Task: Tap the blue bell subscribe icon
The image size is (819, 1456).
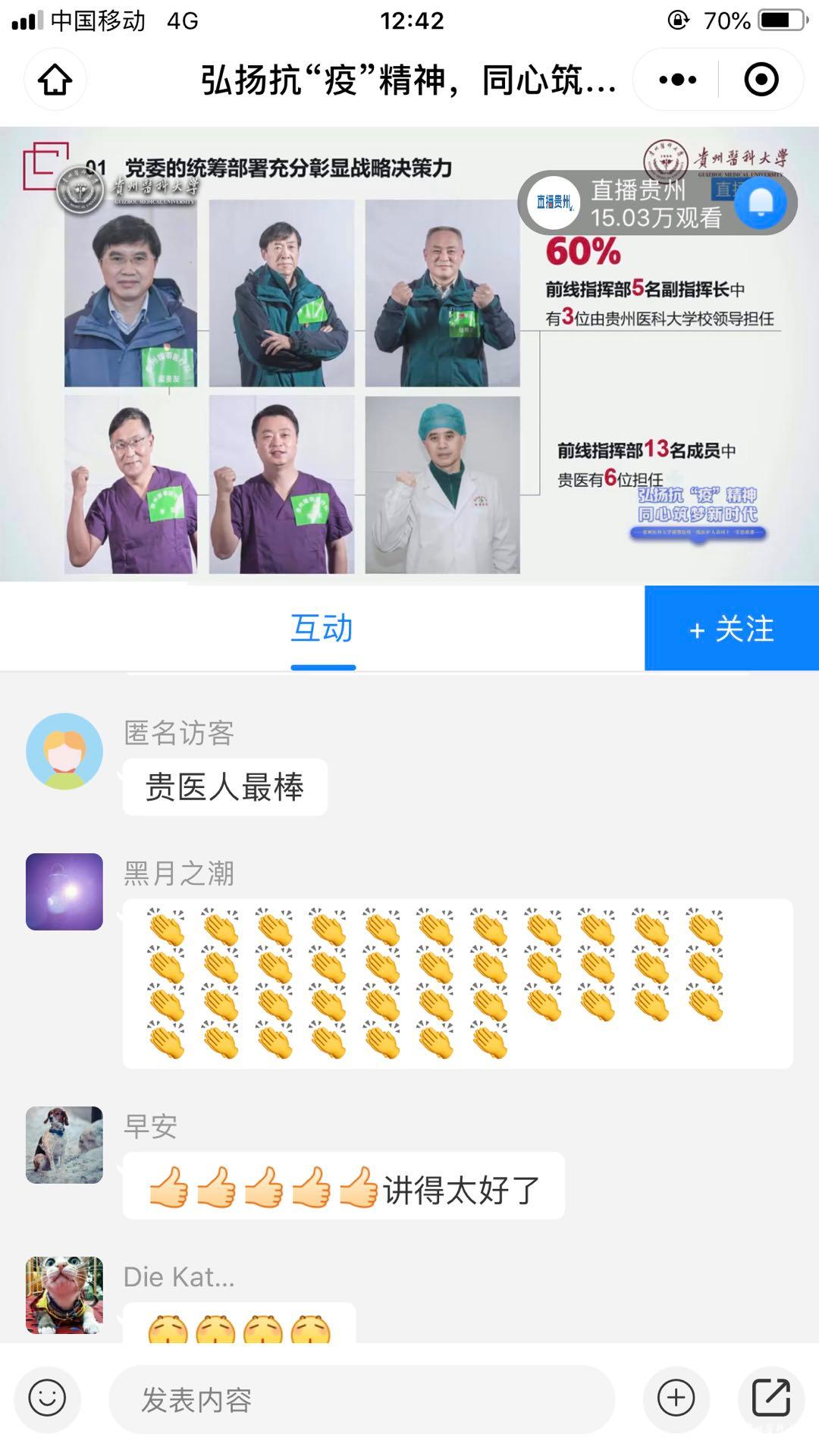Action: pyautogui.click(x=761, y=202)
